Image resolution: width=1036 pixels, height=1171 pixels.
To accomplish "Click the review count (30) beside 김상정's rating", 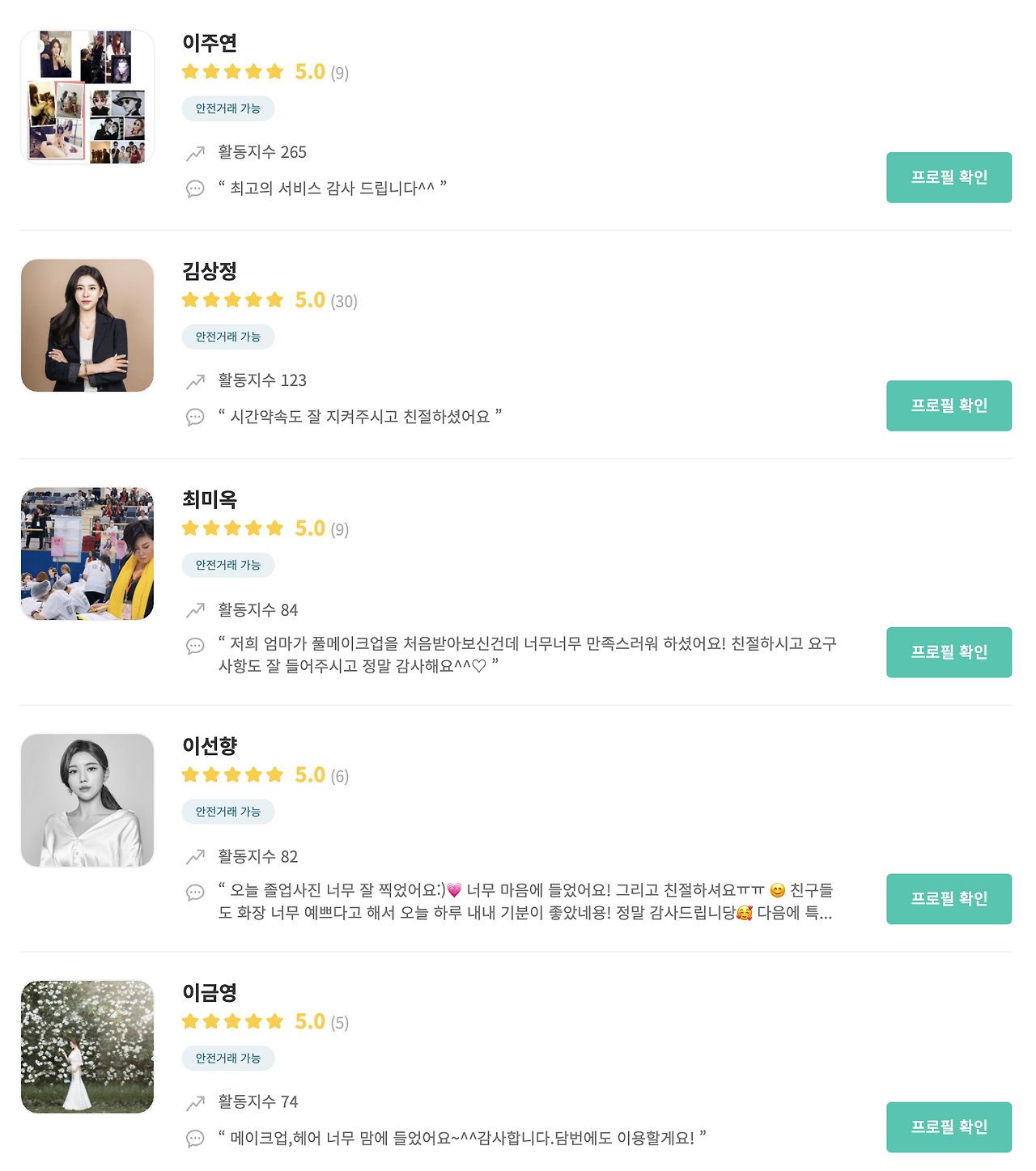I will pos(344,301).
